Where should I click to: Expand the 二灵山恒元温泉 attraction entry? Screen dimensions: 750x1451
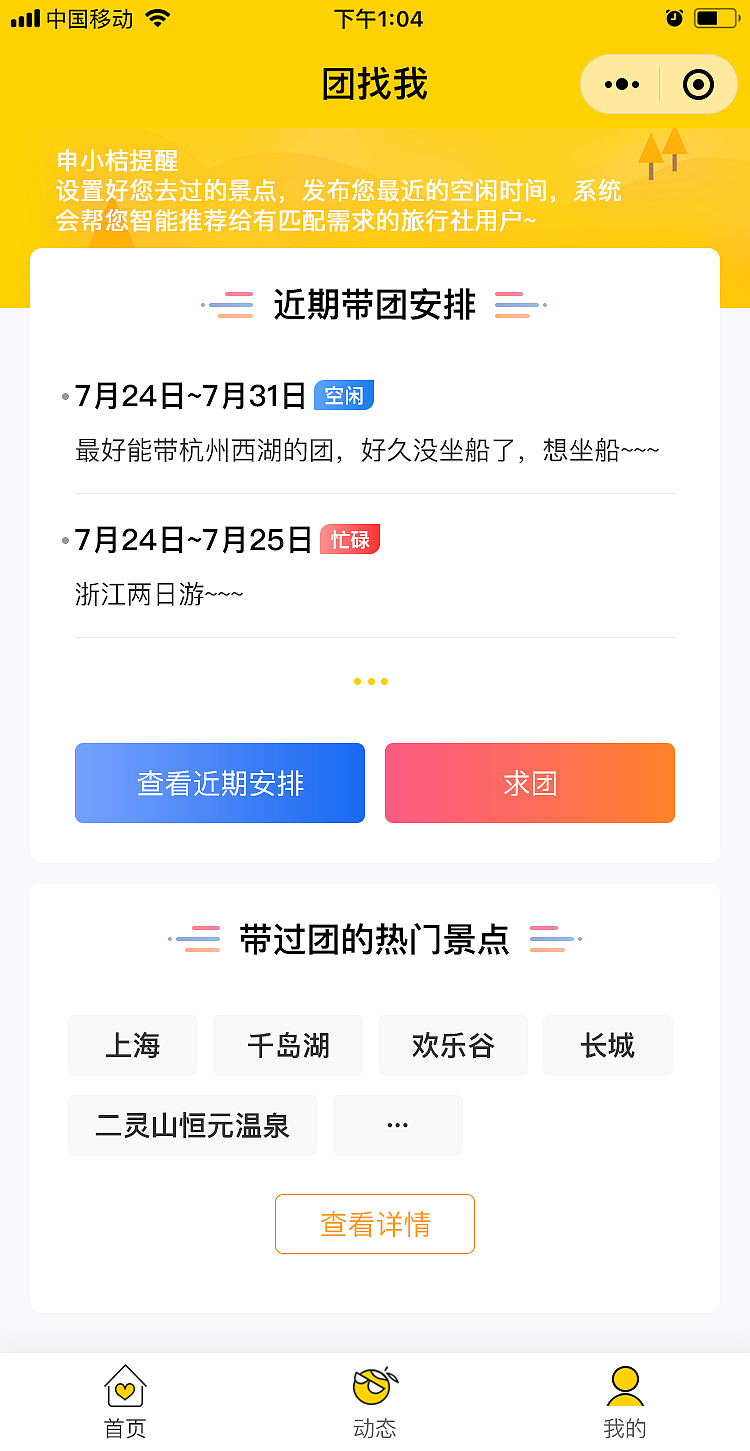click(x=192, y=1124)
